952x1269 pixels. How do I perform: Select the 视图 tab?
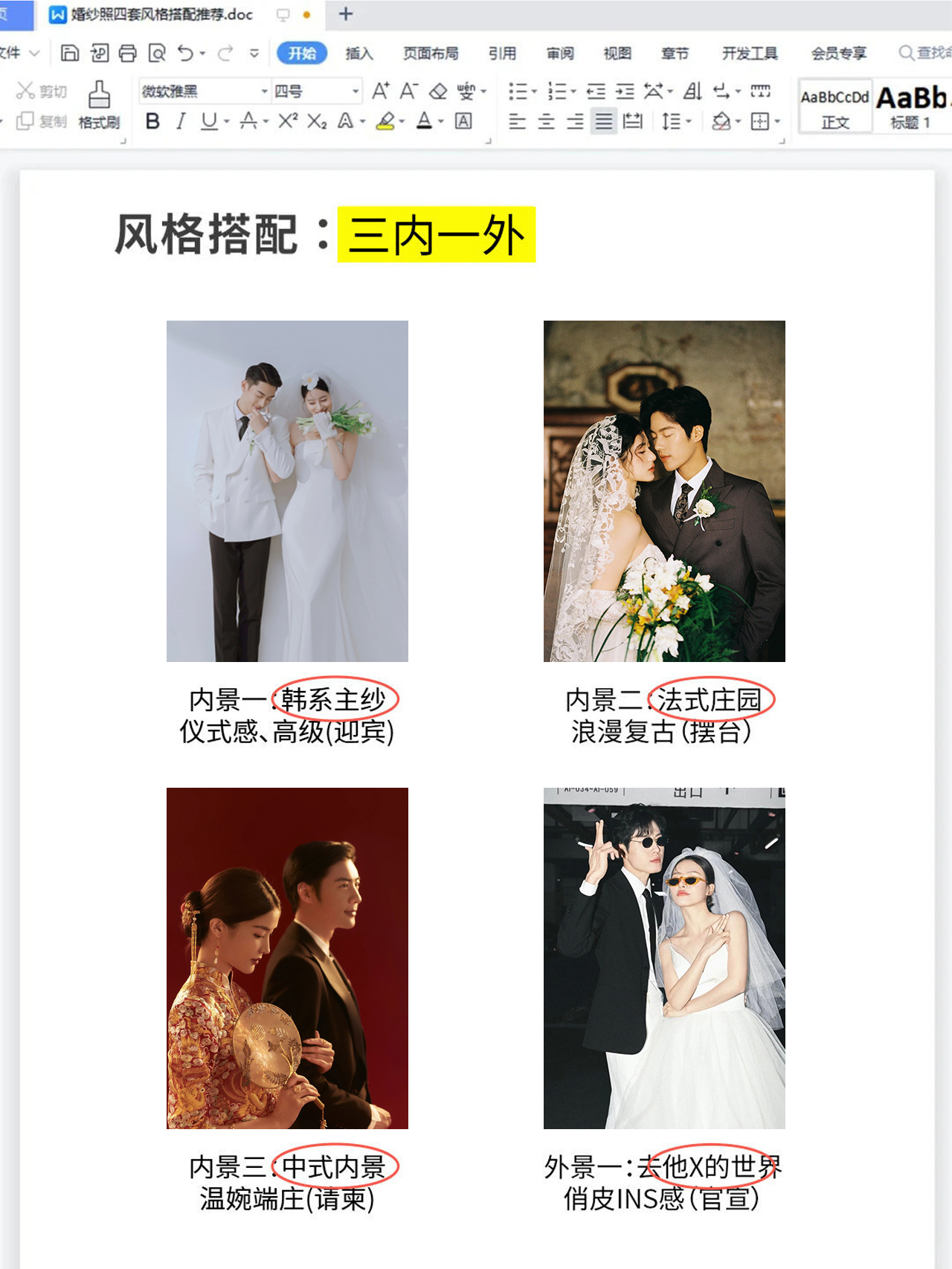[617, 54]
